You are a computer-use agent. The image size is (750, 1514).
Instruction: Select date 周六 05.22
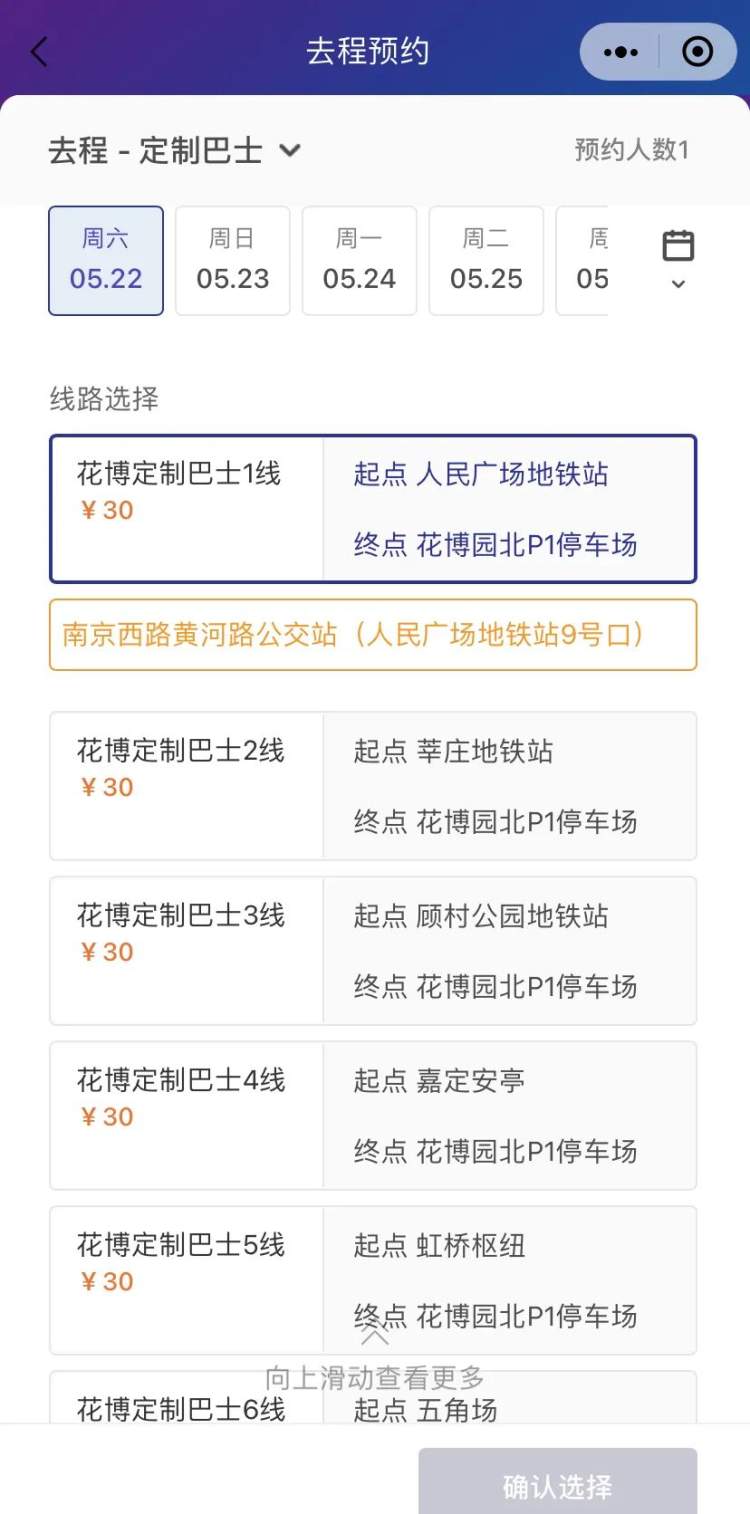coord(106,261)
